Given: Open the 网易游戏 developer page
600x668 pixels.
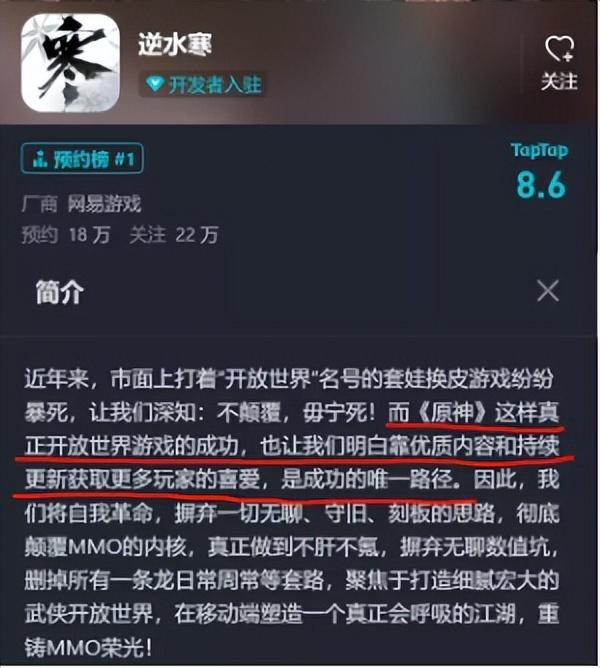Looking at the screenshot, I should [x=104, y=204].
